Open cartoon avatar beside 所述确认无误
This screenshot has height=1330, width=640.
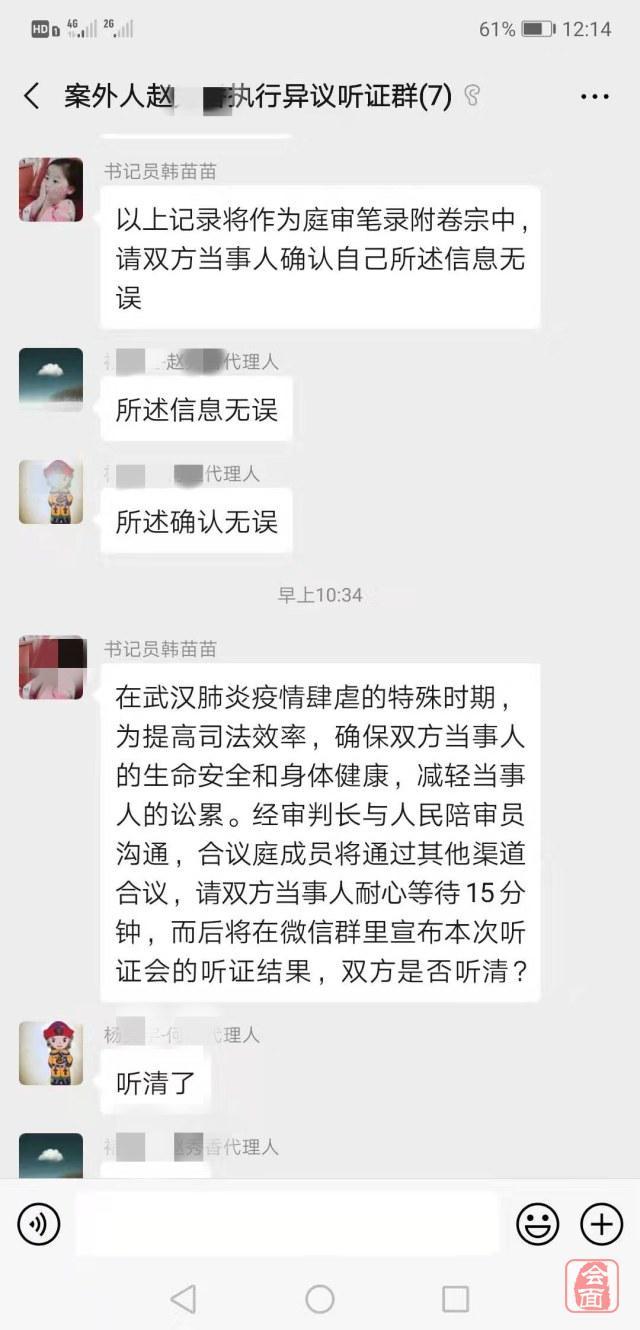point(51,491)
